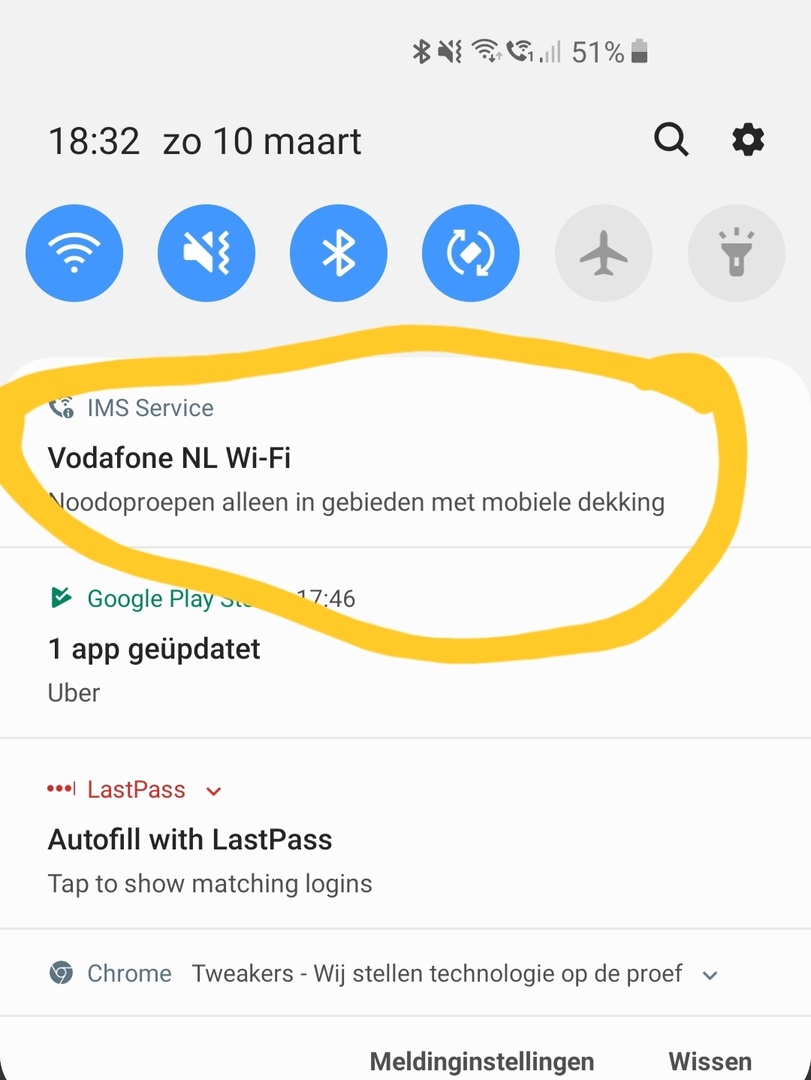Viewport: 811px width, 1080px height.
Task: Open Meldinginstellingen
Action: tap(481, 1061)
